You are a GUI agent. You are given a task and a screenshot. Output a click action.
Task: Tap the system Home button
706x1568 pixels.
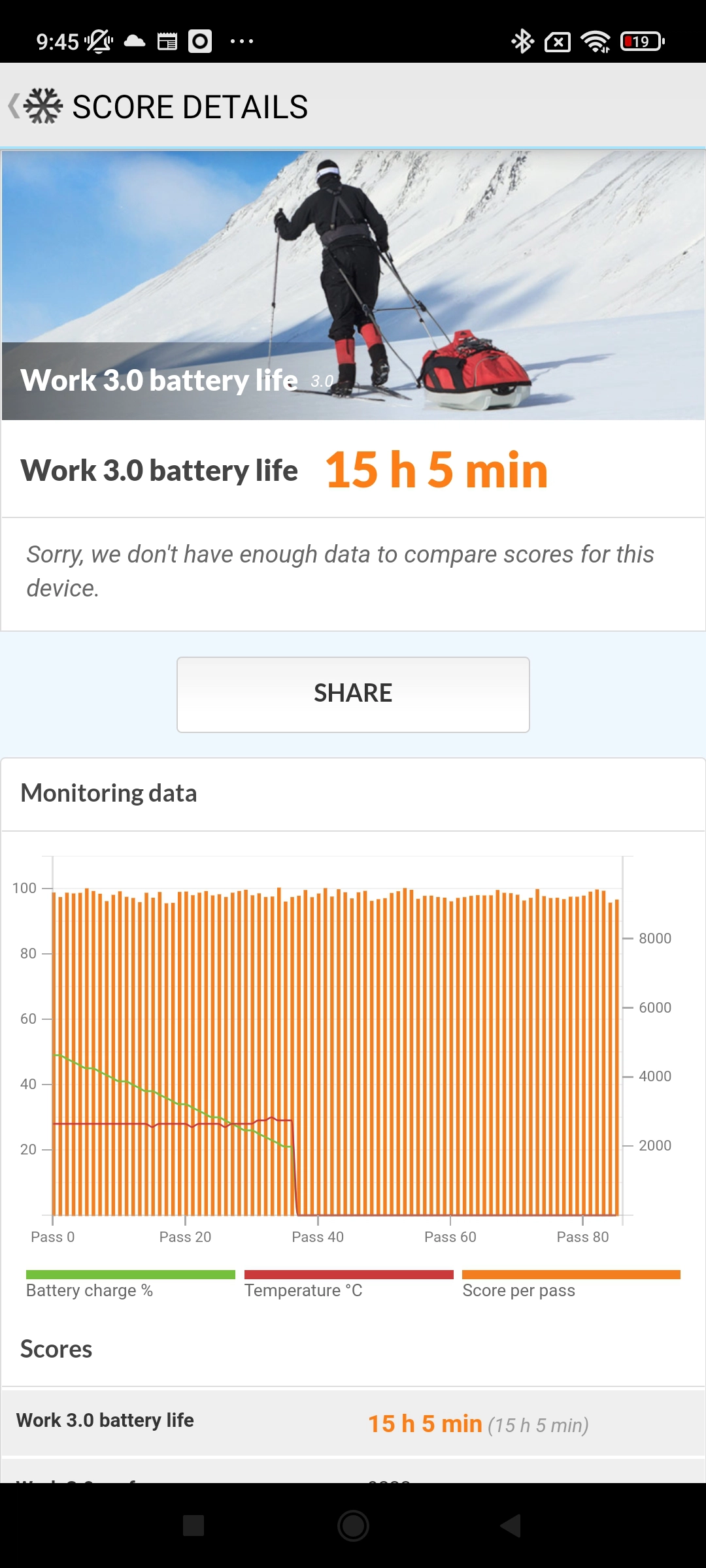click(x=353, y=1526)
